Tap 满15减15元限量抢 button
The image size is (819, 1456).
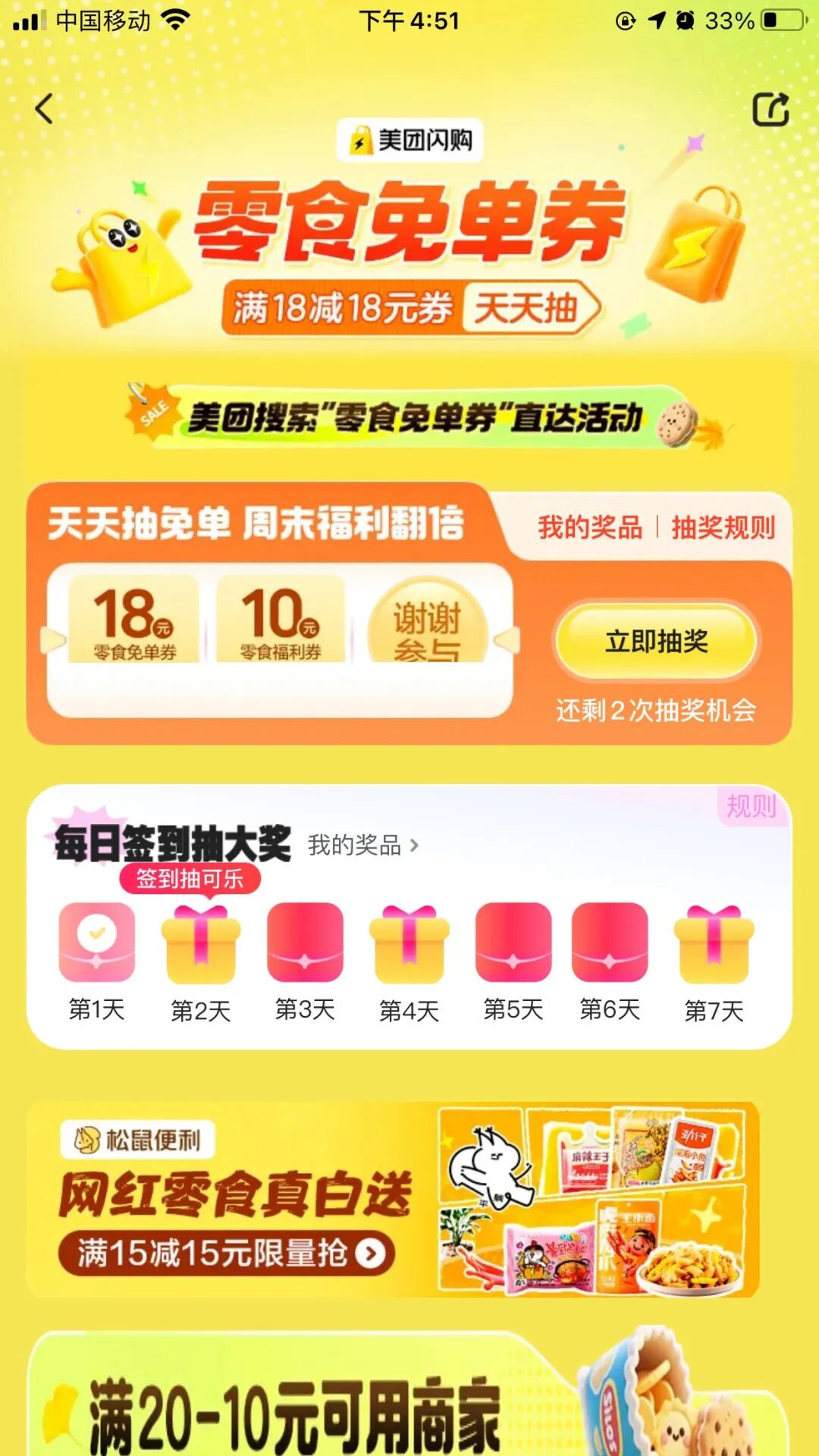(226, 1254)
